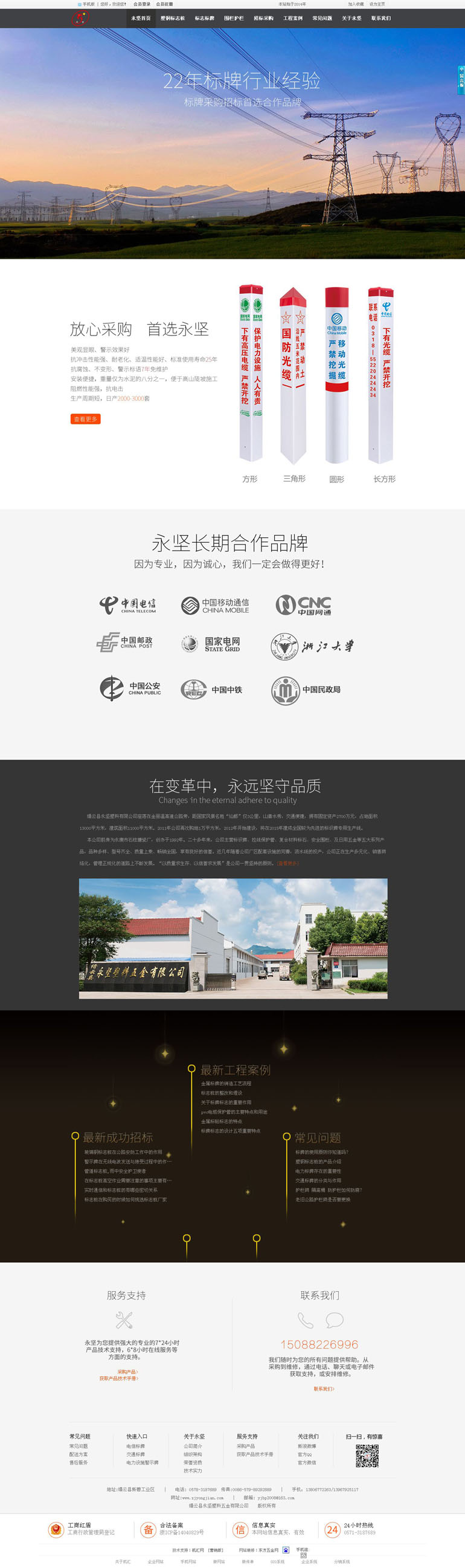The image size is (465, 1568).
Task: Tap the orange 采购产品 link under 服务支持
Action: 127,1372
